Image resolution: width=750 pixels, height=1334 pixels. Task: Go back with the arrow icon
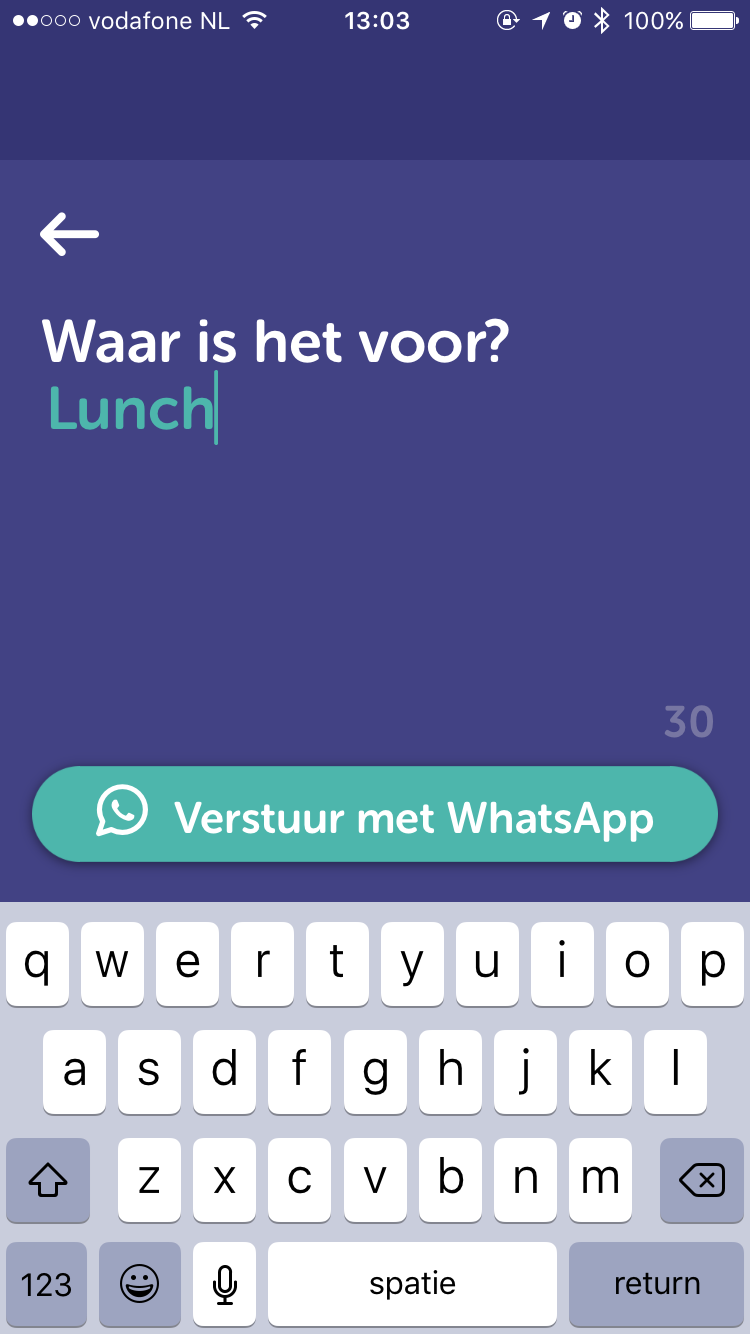69,234
